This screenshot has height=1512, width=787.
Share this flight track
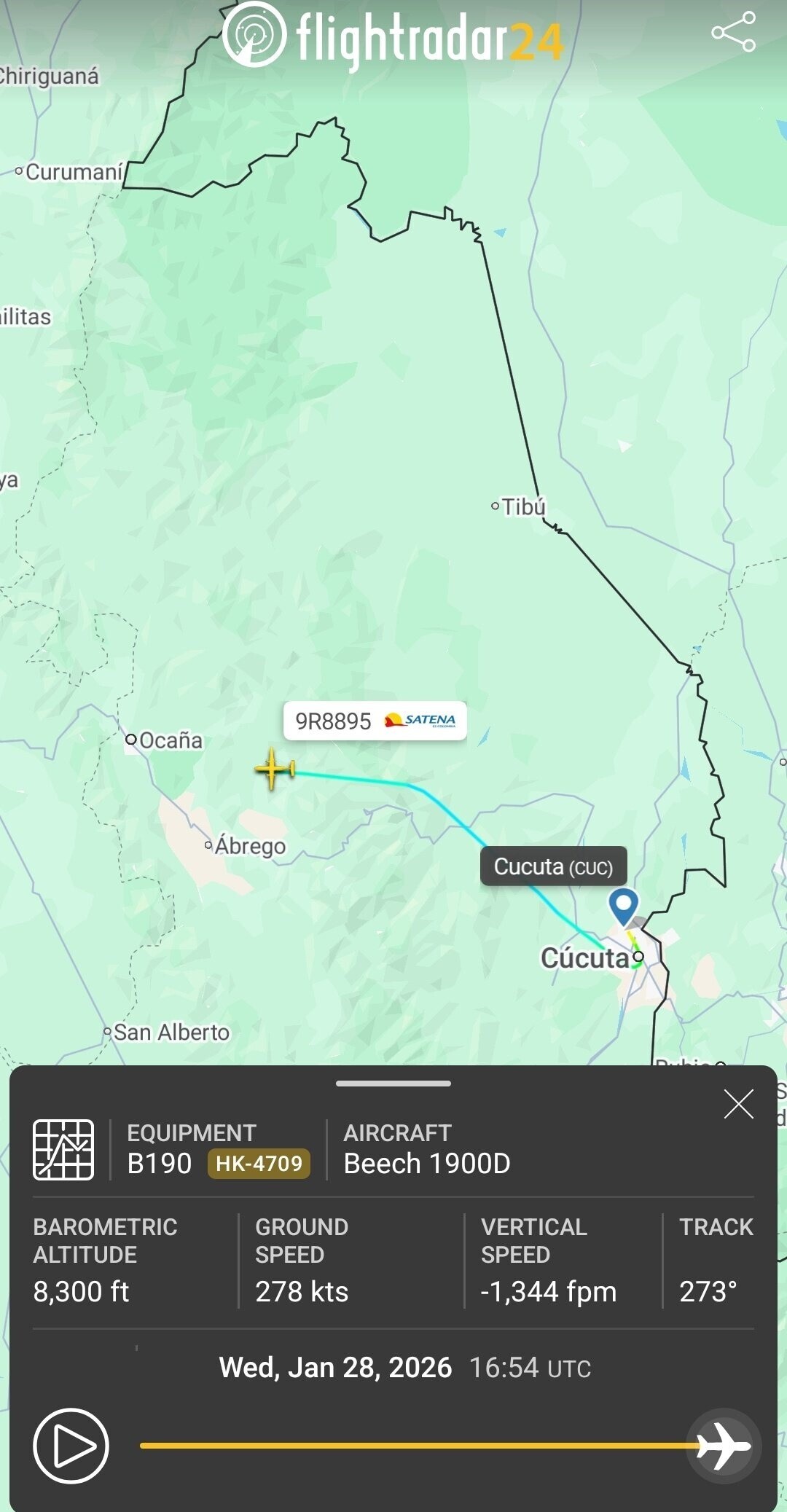point(733,32)
